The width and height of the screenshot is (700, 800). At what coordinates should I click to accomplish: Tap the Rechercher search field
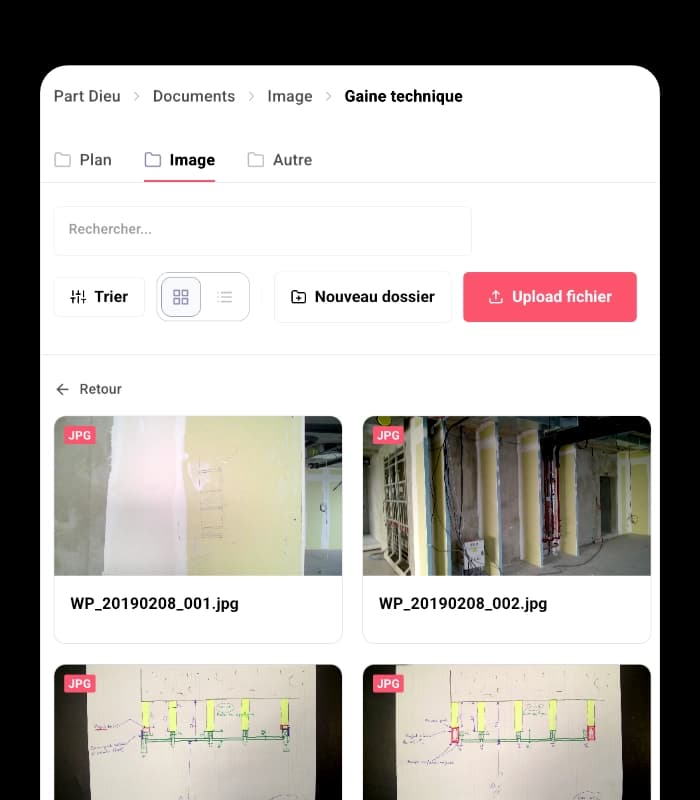(x=262, y=230)
